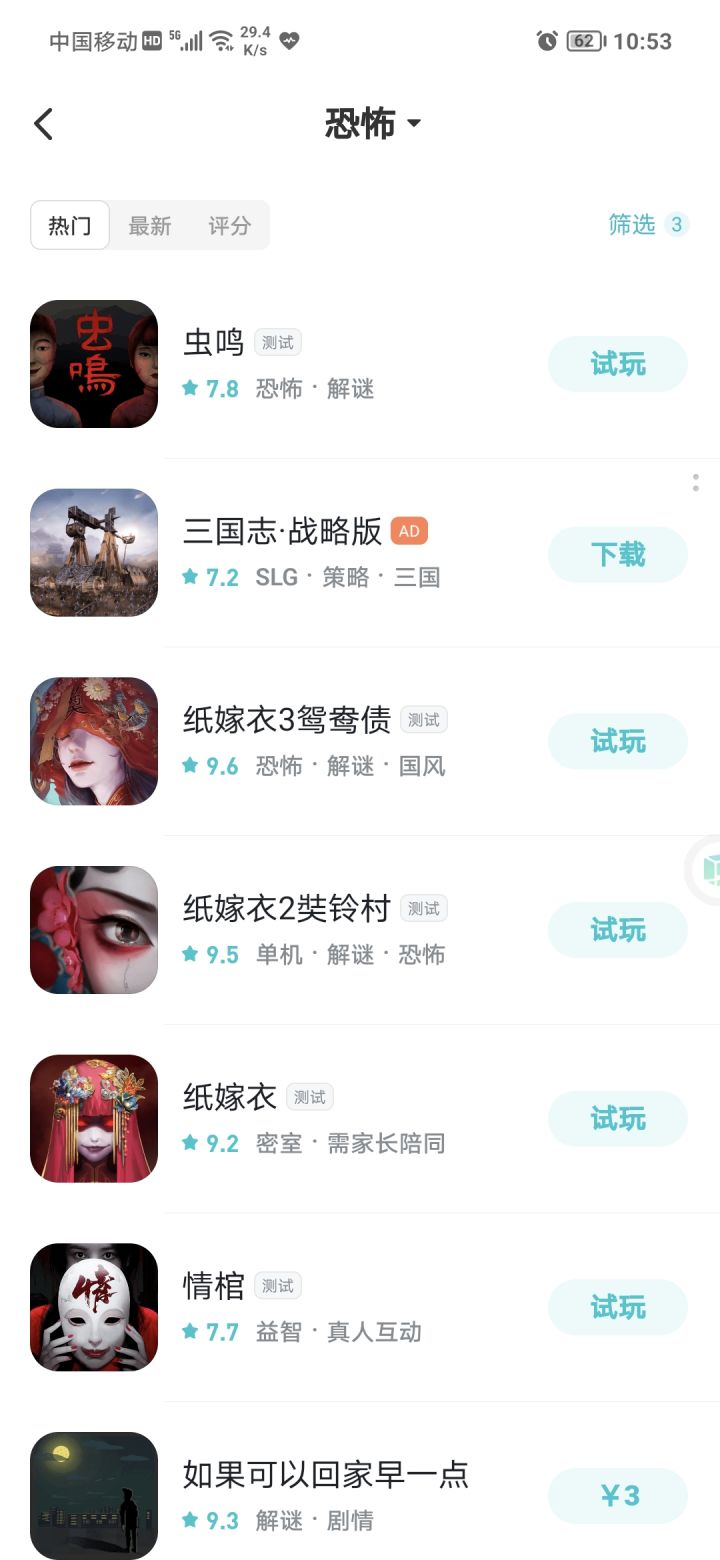Screen dimensions: 720x1560
Task: Open more options for the 三国志·战略版 ad
Action: coord(695,483)
